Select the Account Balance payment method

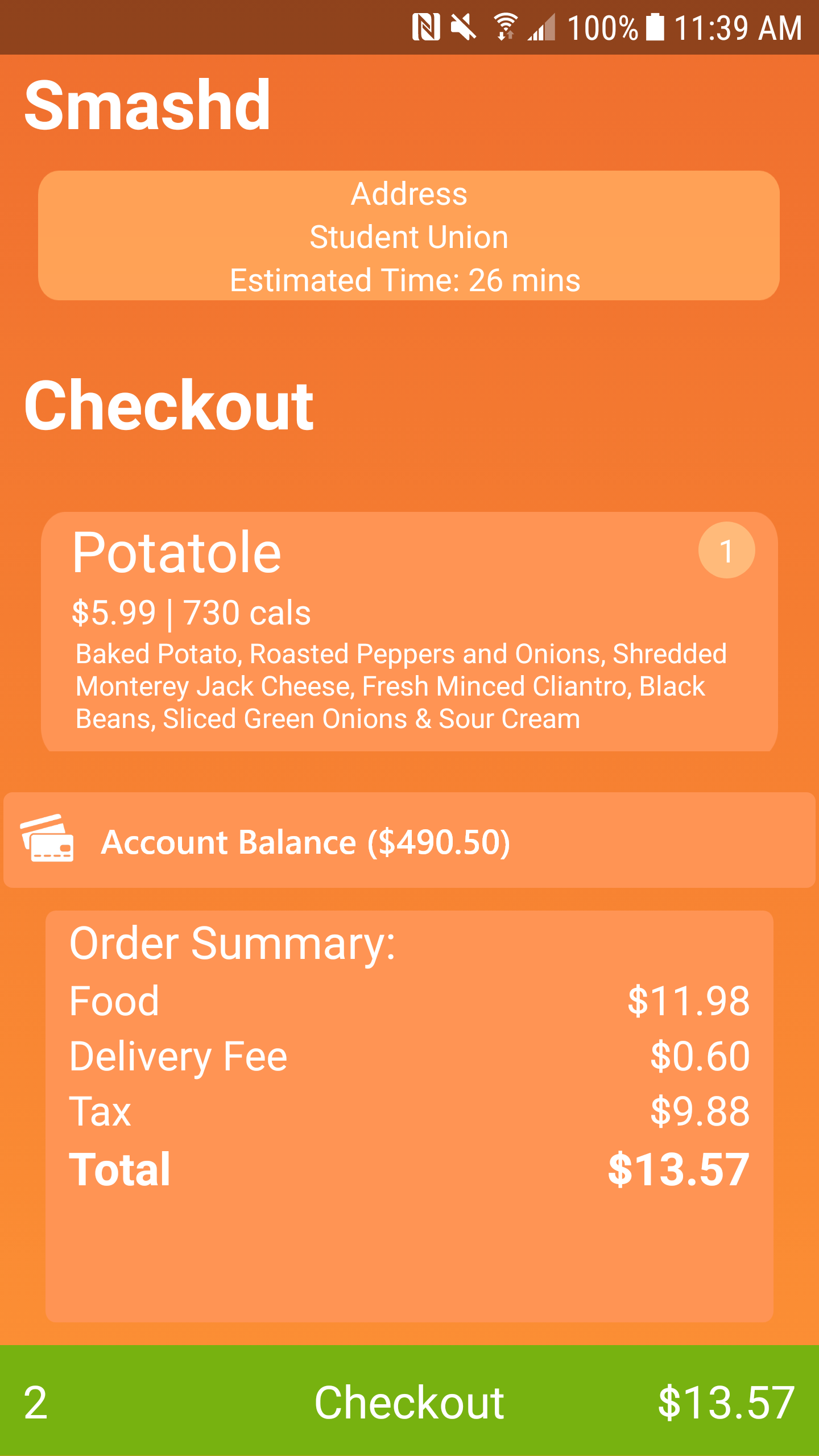coord(409,840)
